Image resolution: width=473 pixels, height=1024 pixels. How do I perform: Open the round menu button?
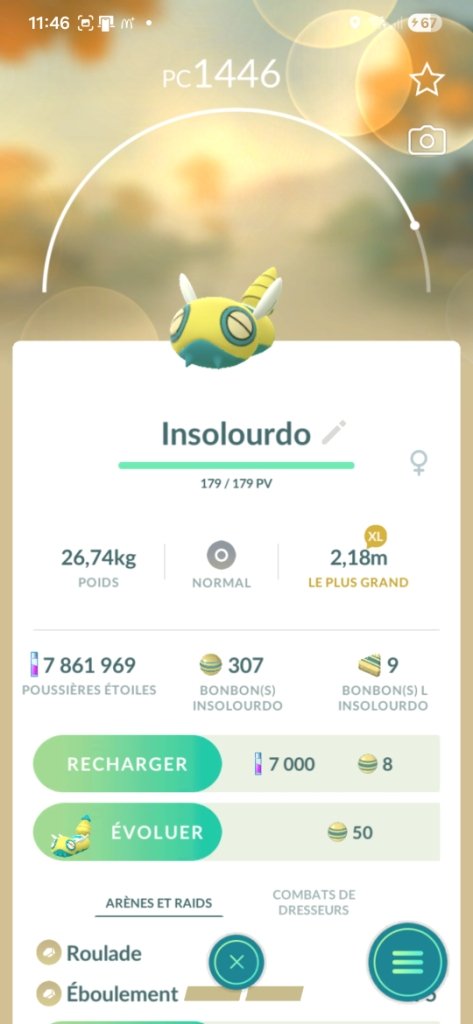(408, 963)
